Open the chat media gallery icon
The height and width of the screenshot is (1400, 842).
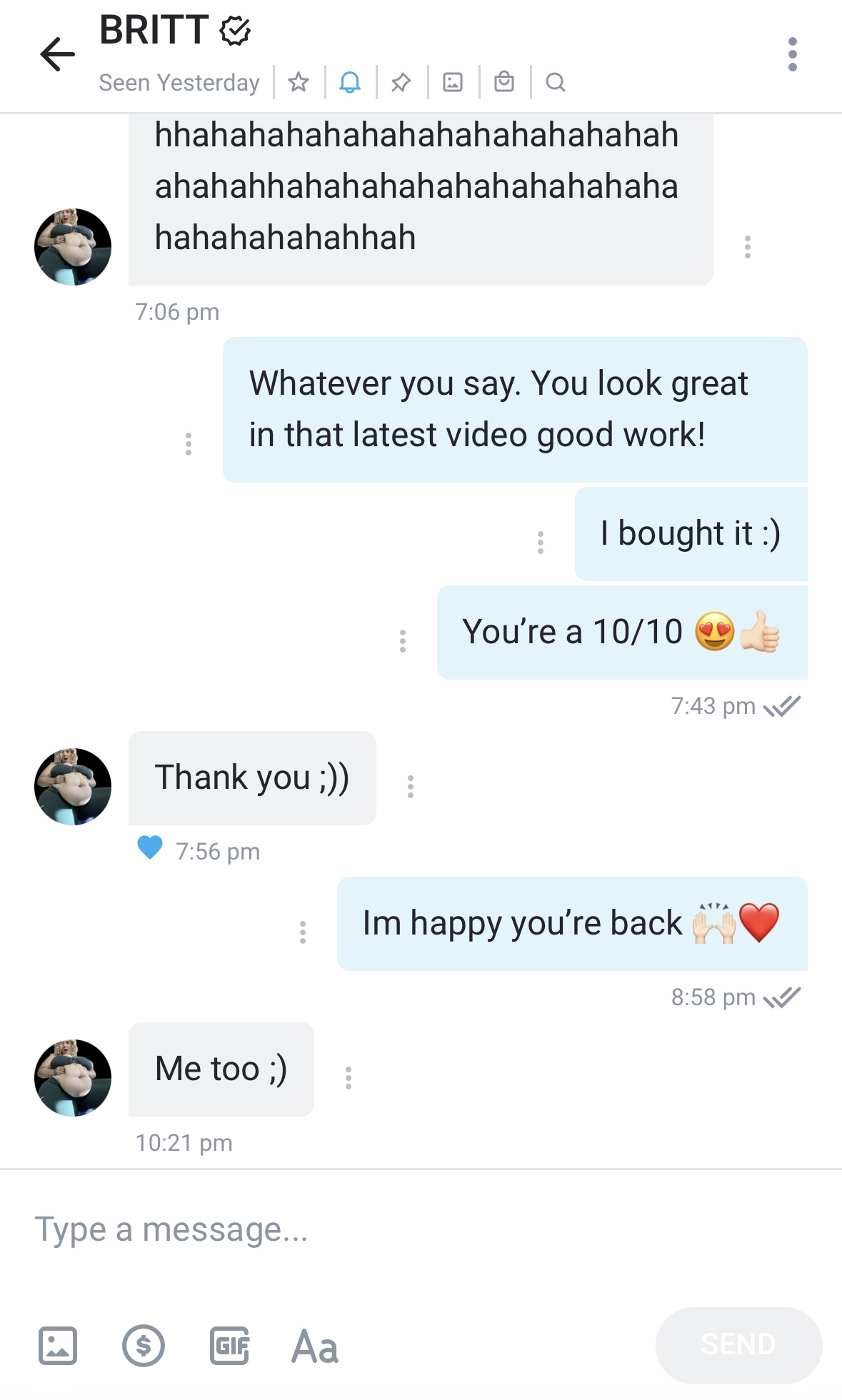453,83
